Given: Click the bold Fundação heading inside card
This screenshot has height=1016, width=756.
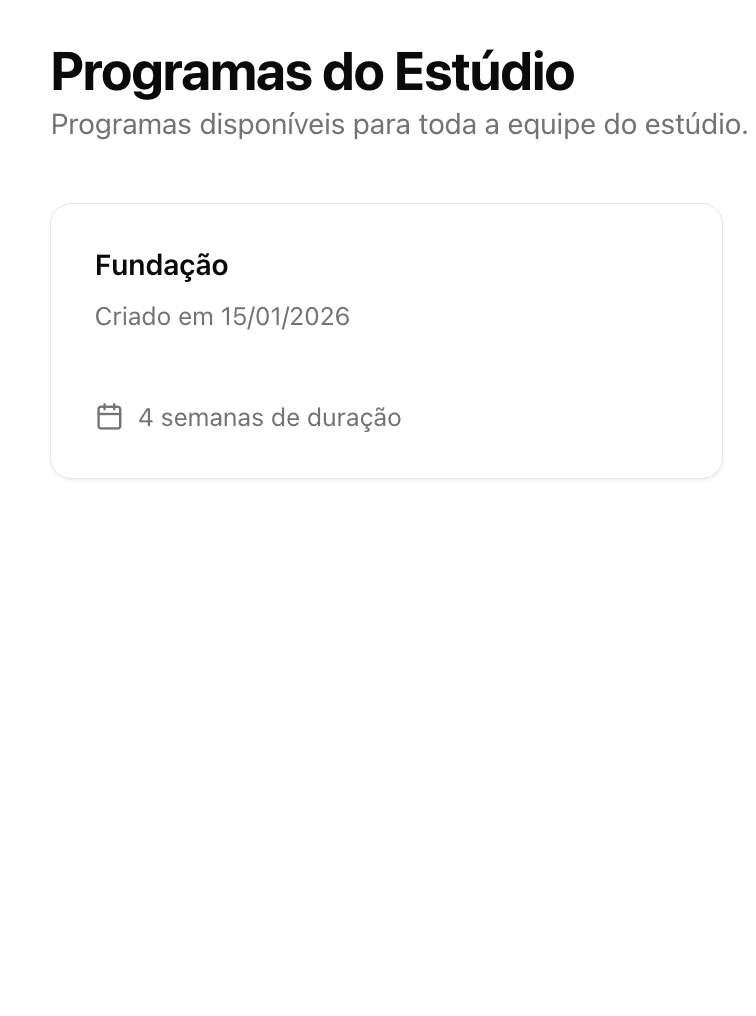Looking at the screenshot, I should (161, 265).
